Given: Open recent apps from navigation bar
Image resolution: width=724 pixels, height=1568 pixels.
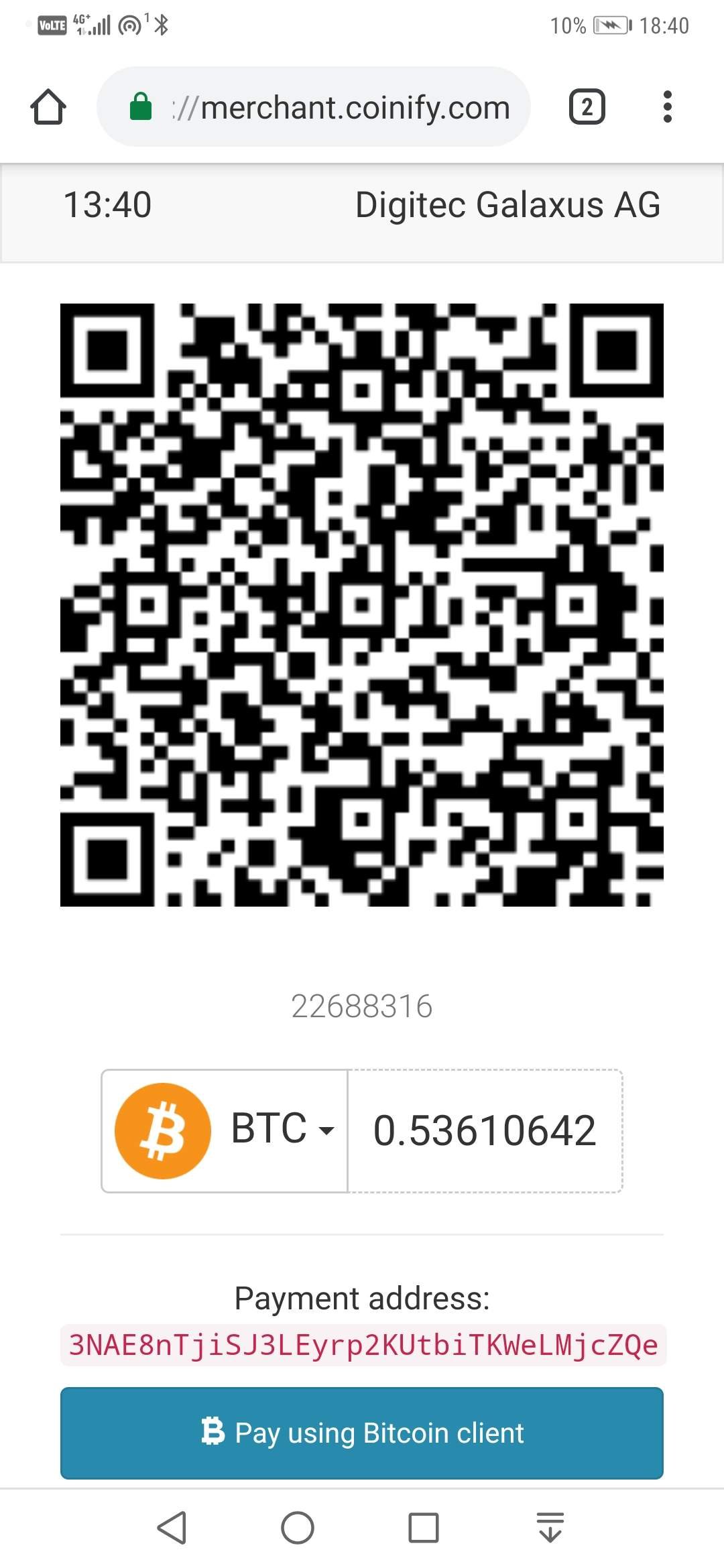Looking at the screenshot, I should (424, 1528).
